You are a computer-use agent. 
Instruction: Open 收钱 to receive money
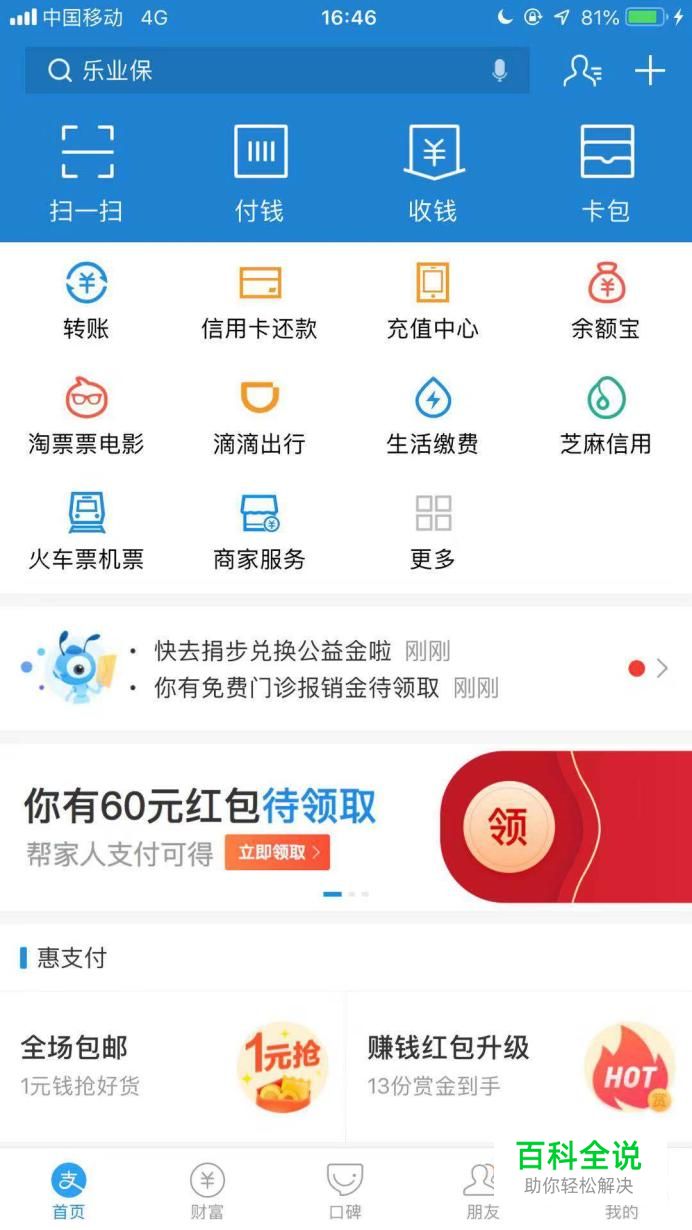(x=433, y=173)
